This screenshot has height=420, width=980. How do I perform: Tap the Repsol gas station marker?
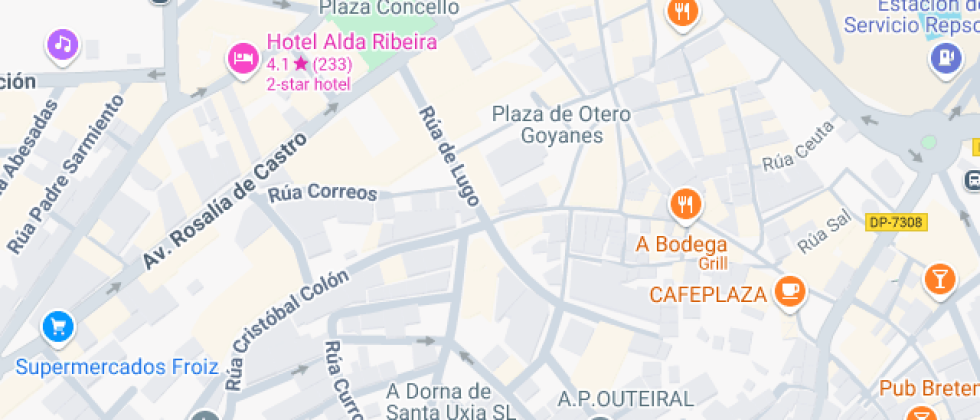click(943, 57)
